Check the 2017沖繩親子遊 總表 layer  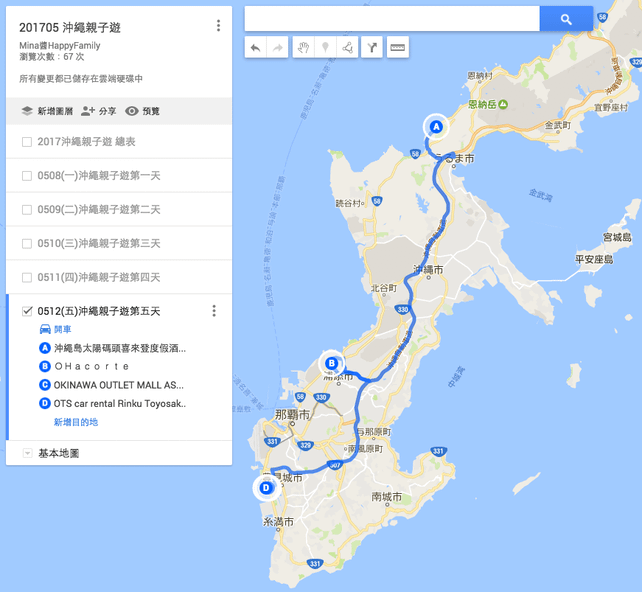coord(27,142)
